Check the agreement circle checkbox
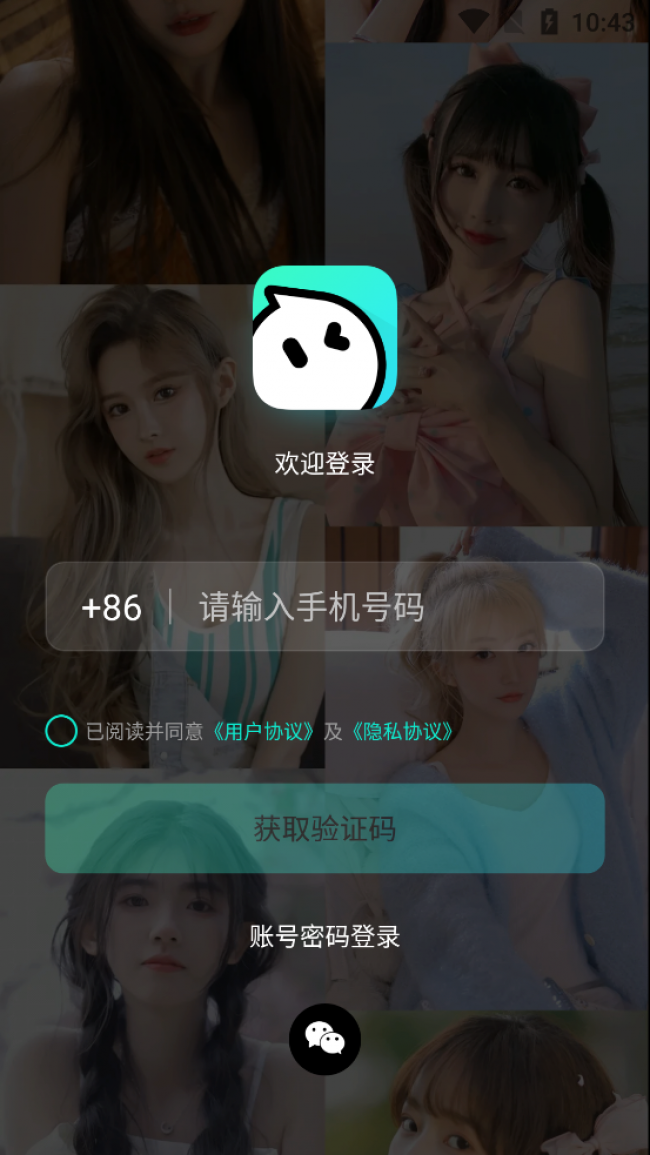This screenshot has height=1155, width=650. [61, 731]
